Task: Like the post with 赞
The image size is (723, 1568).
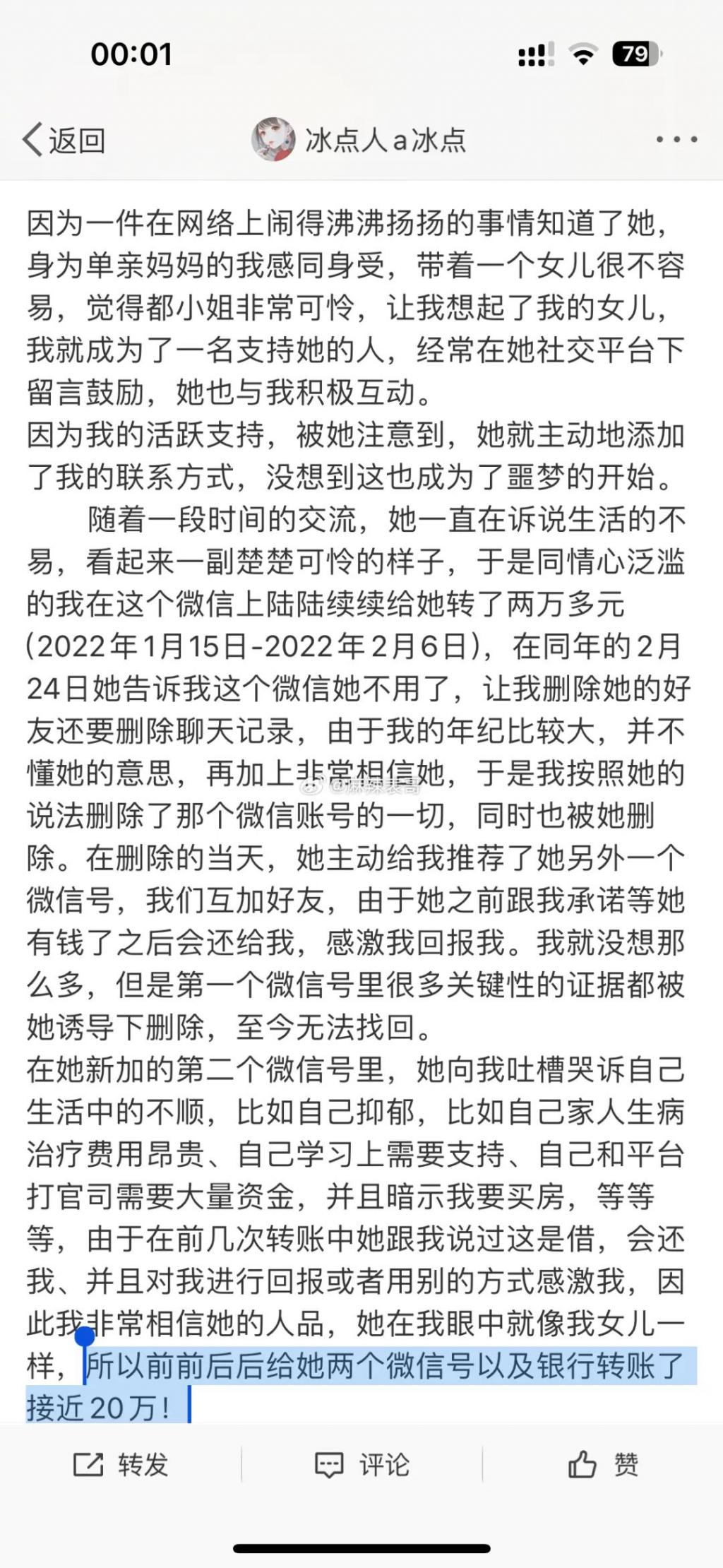Action: coord(603,1465)
